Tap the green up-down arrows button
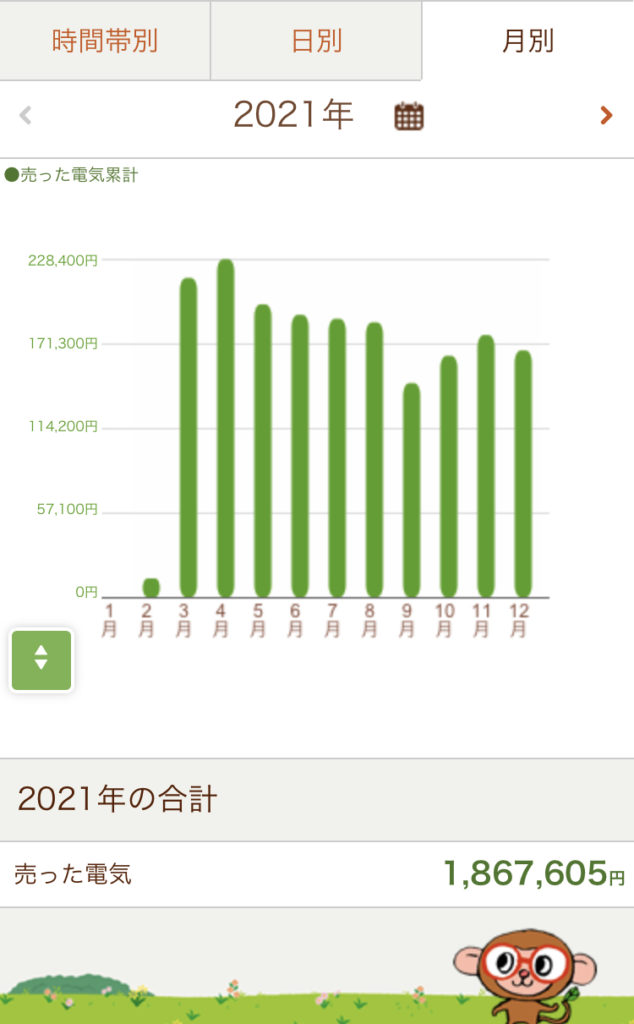The width and height of the screenshot is (634, 1024). (41, 660)
